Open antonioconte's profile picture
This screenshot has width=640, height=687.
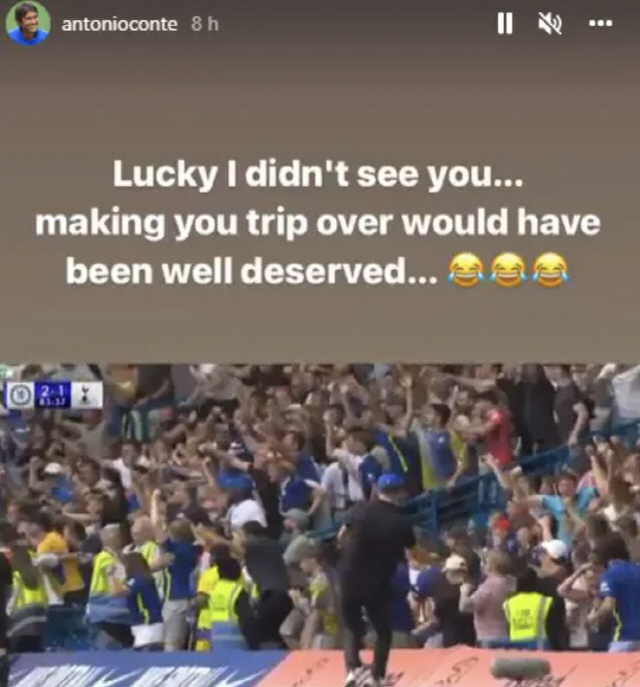pyautogui.click(x=28, y=24)
